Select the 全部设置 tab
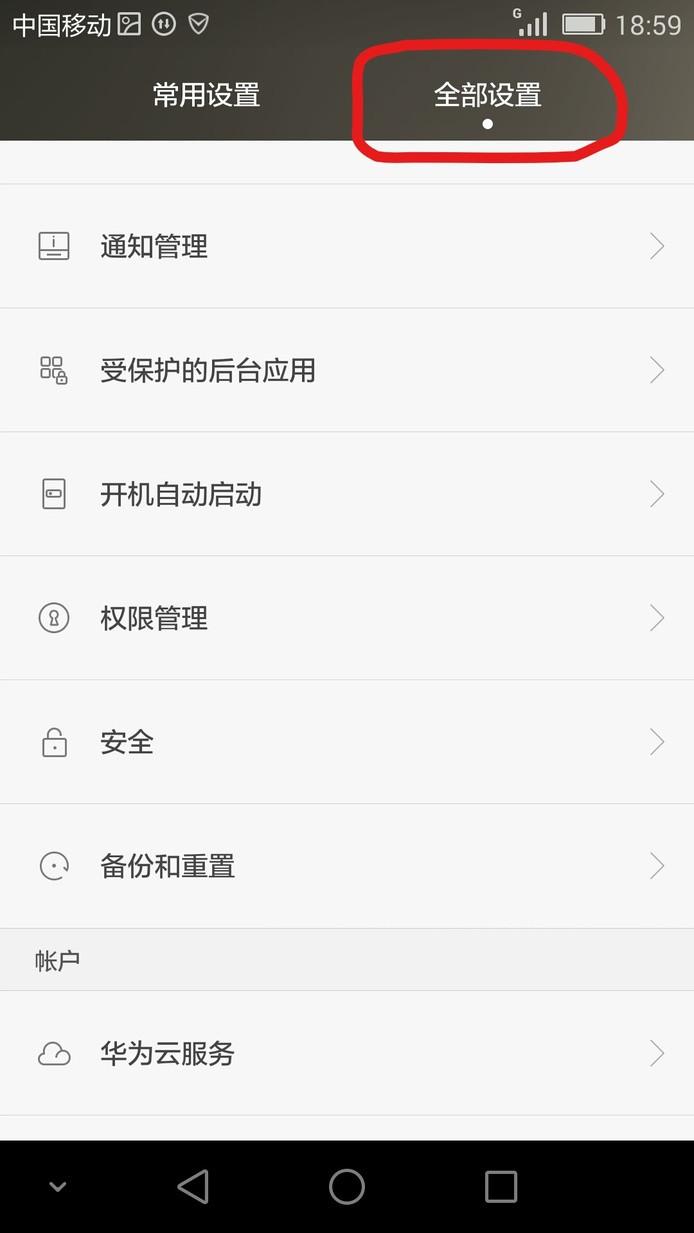The width and height of the screenshot is (694, 1233). [x=487, y=95]
